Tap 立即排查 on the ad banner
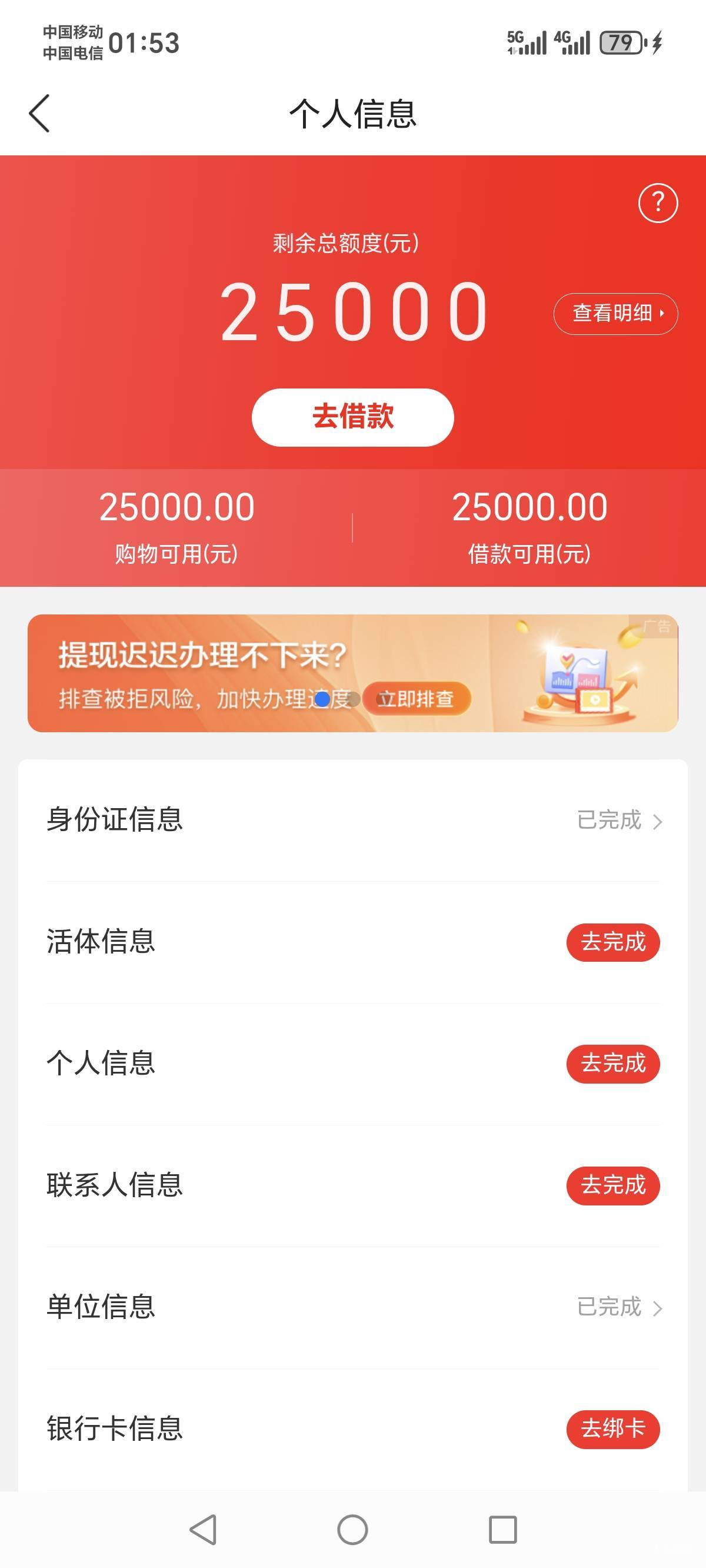706x1568 pixels. [x=418, y=699]
